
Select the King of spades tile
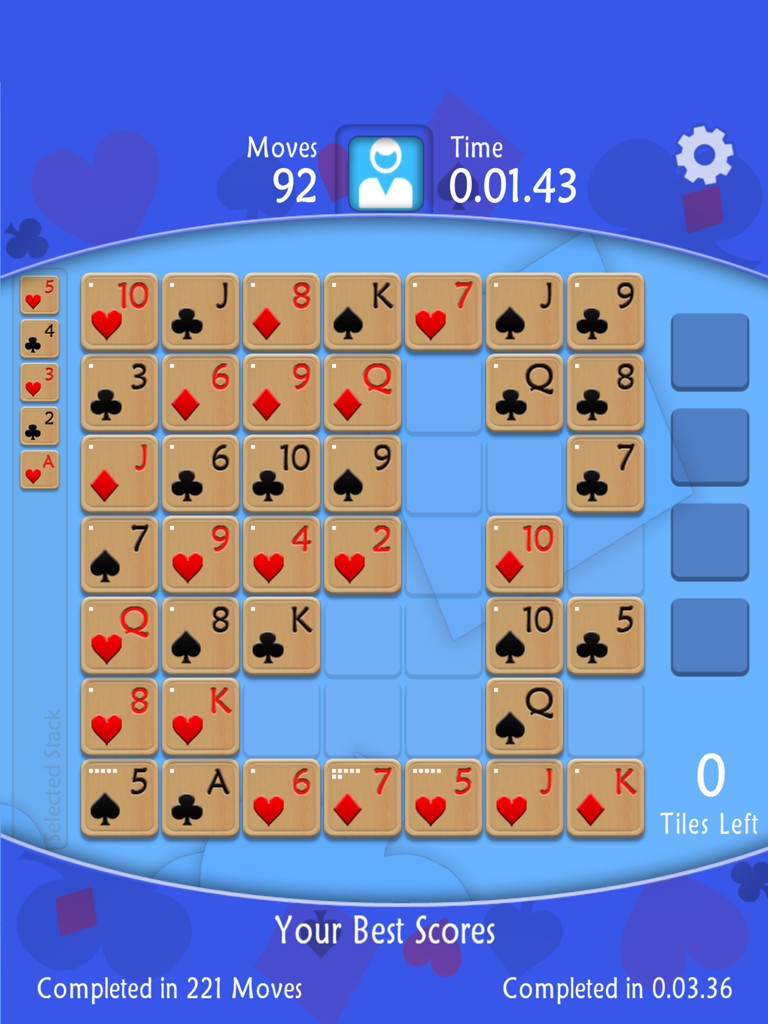tap(362, 311)
